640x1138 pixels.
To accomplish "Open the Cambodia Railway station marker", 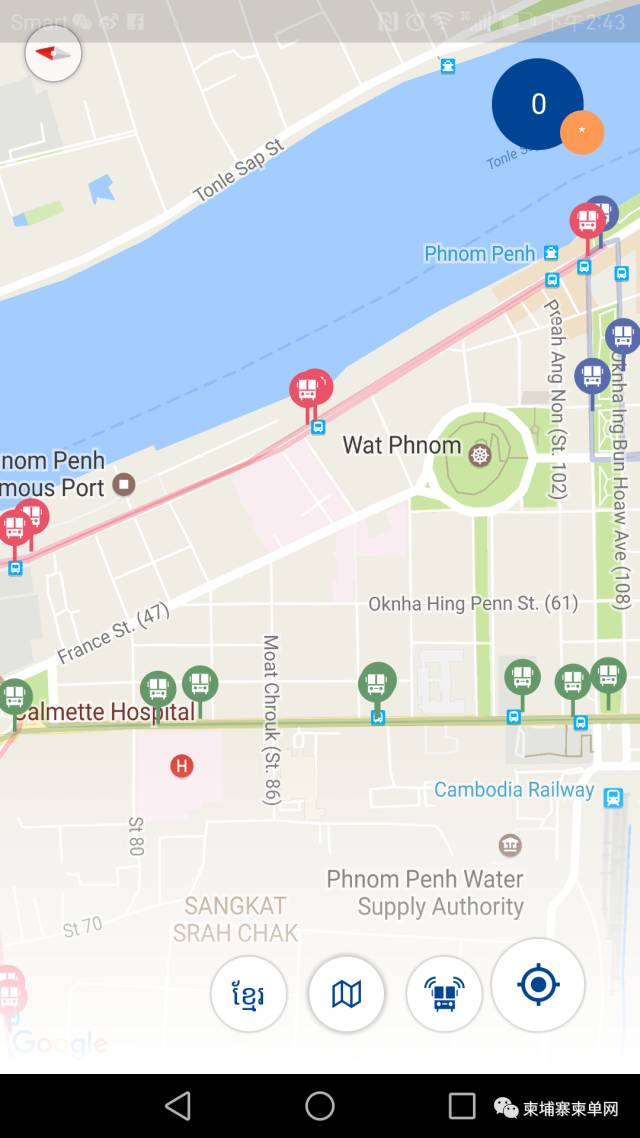I will tap(613, 796).
